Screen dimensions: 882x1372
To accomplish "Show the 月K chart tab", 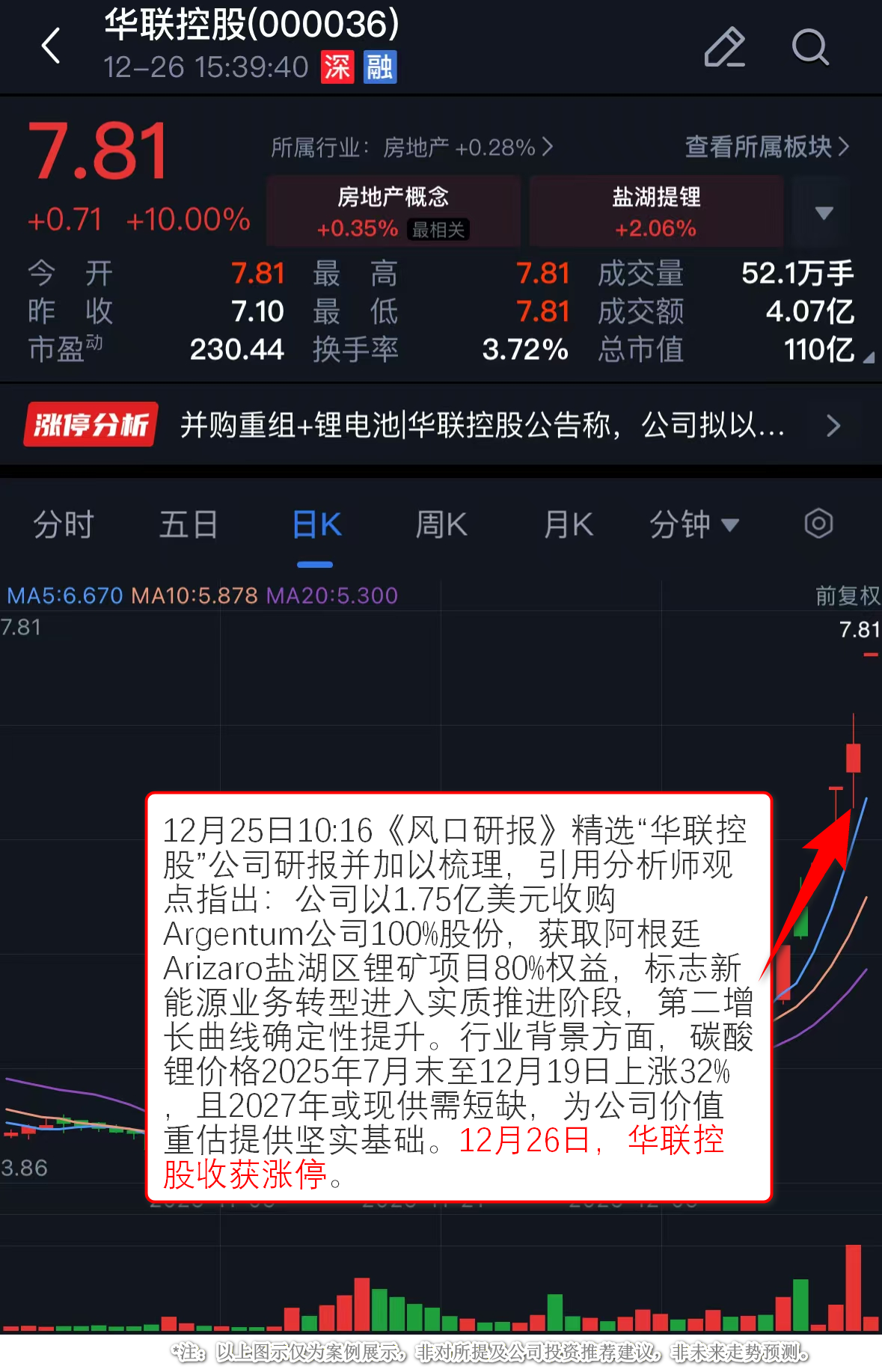I will pos(568,524).
